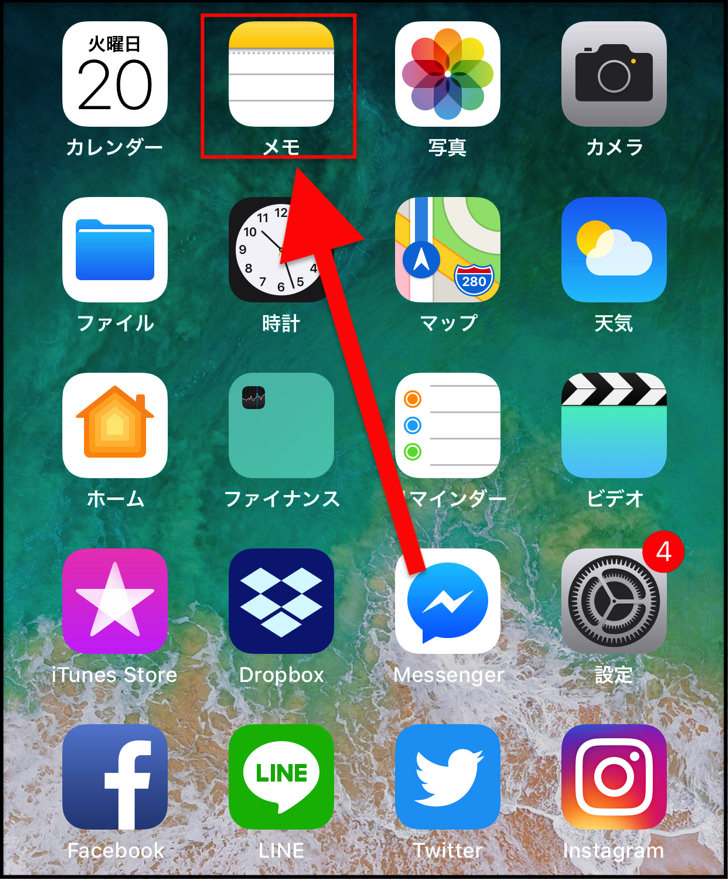Open the Instagram app
This screenshot has height=879, width=728.
pos(614,777)
